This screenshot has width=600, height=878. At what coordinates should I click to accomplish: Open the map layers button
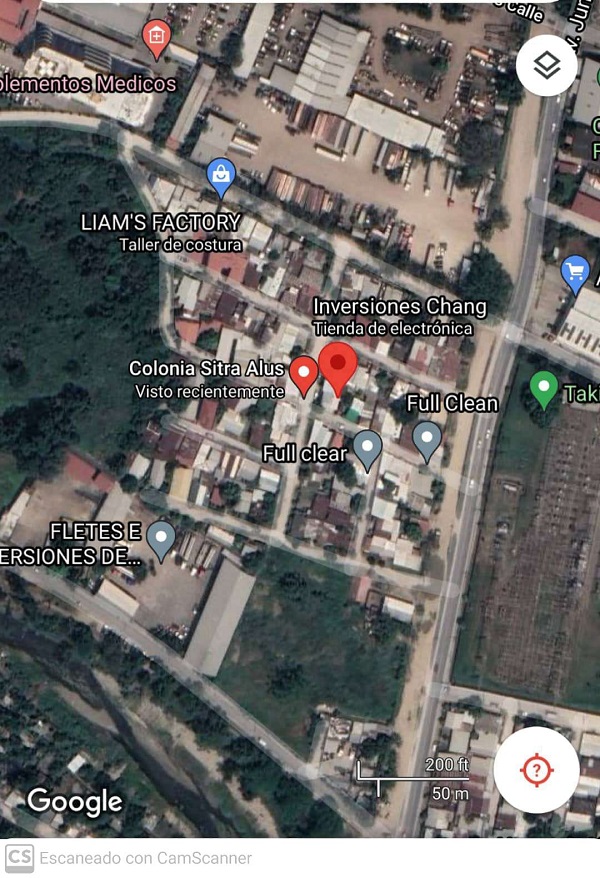click(546, 66)
